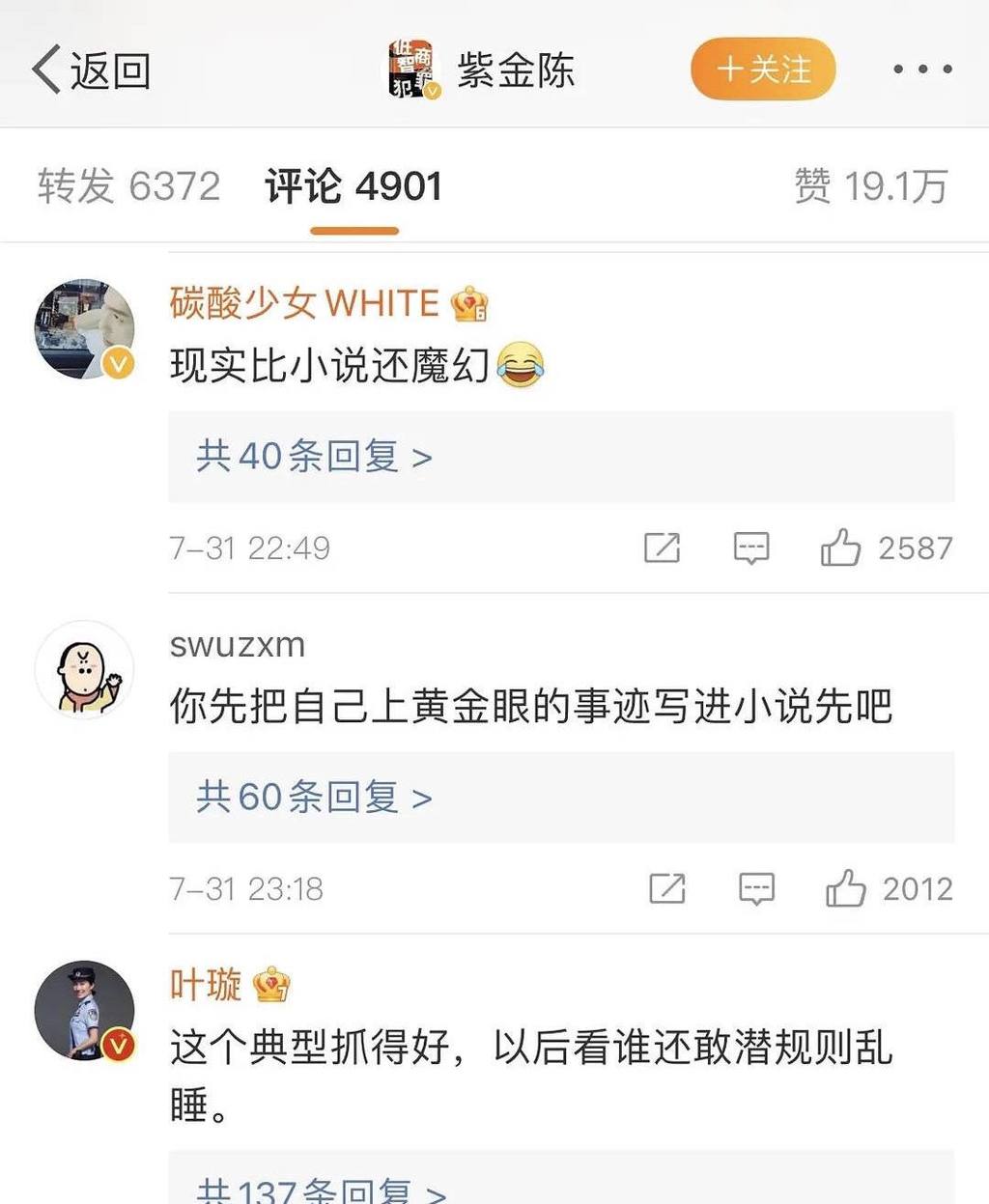This screenshot has width=989, height=1204.
Task: Like the comment with 2587 likes
Action: tap(841, 547)
